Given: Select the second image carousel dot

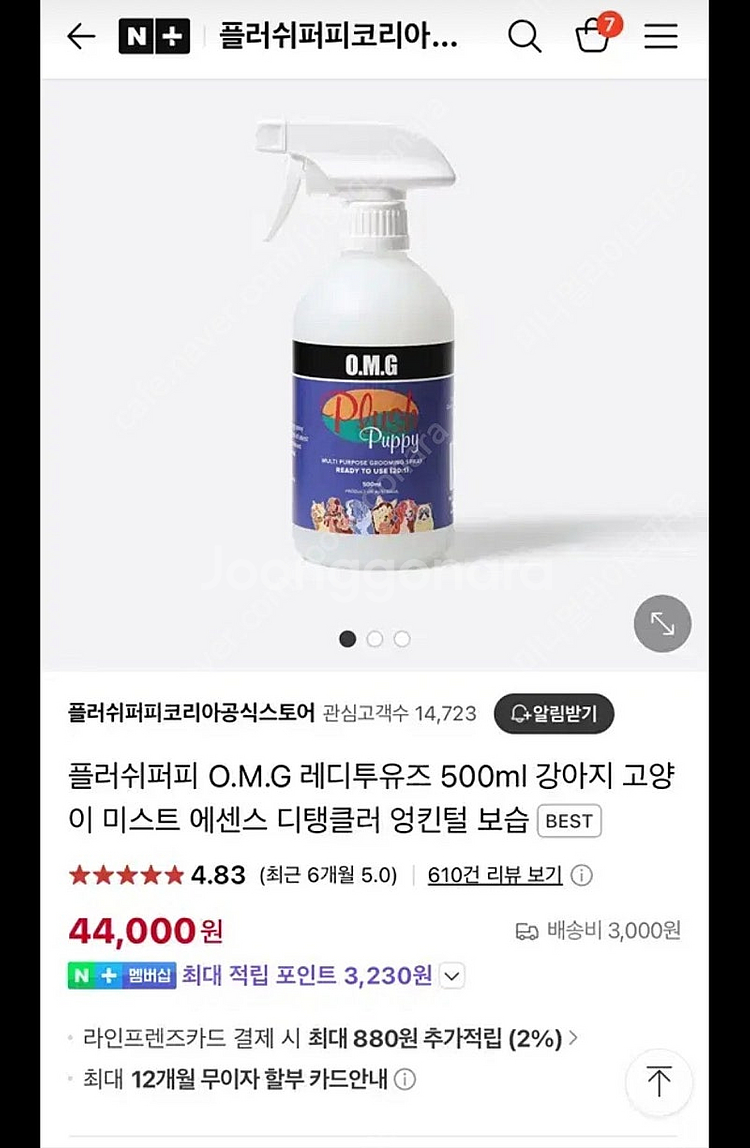Looking at the screenshot, I should point(374,638).
